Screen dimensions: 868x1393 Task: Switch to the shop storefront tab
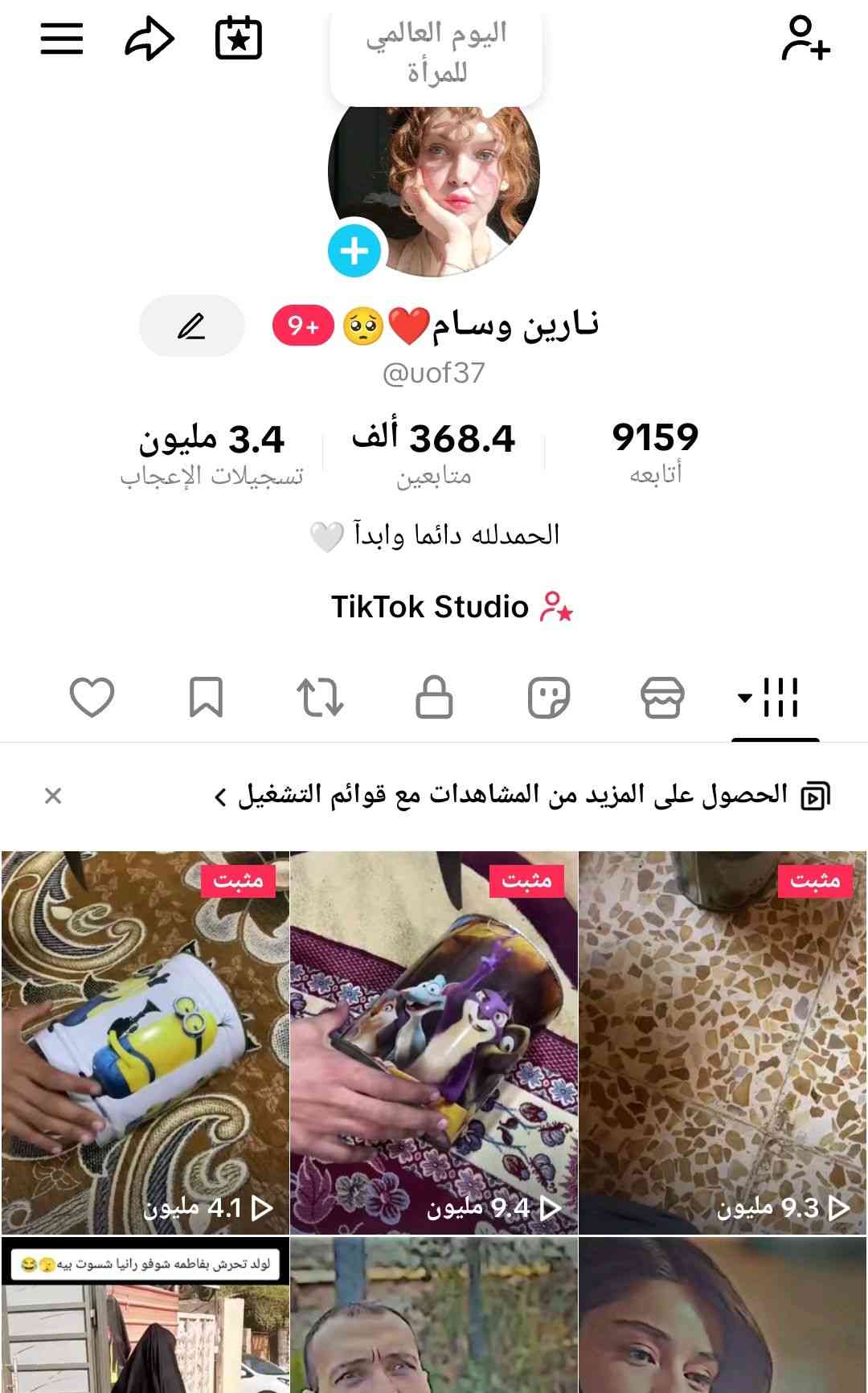(x=662, y=697)
